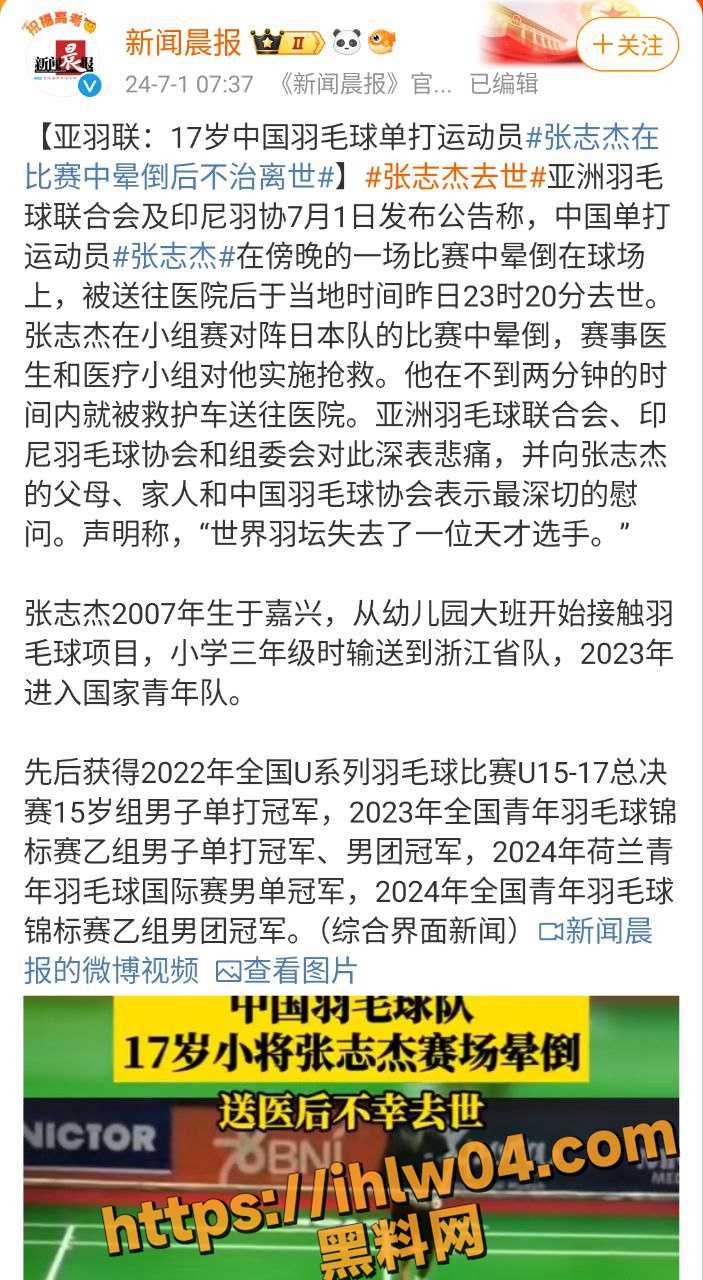Image resolution: width=703 pixels, height=1280 pixels.
Task: Open hashtag #张志杰在比赛中晕倒后不治离世#
Action: click(x=342, y=157)
